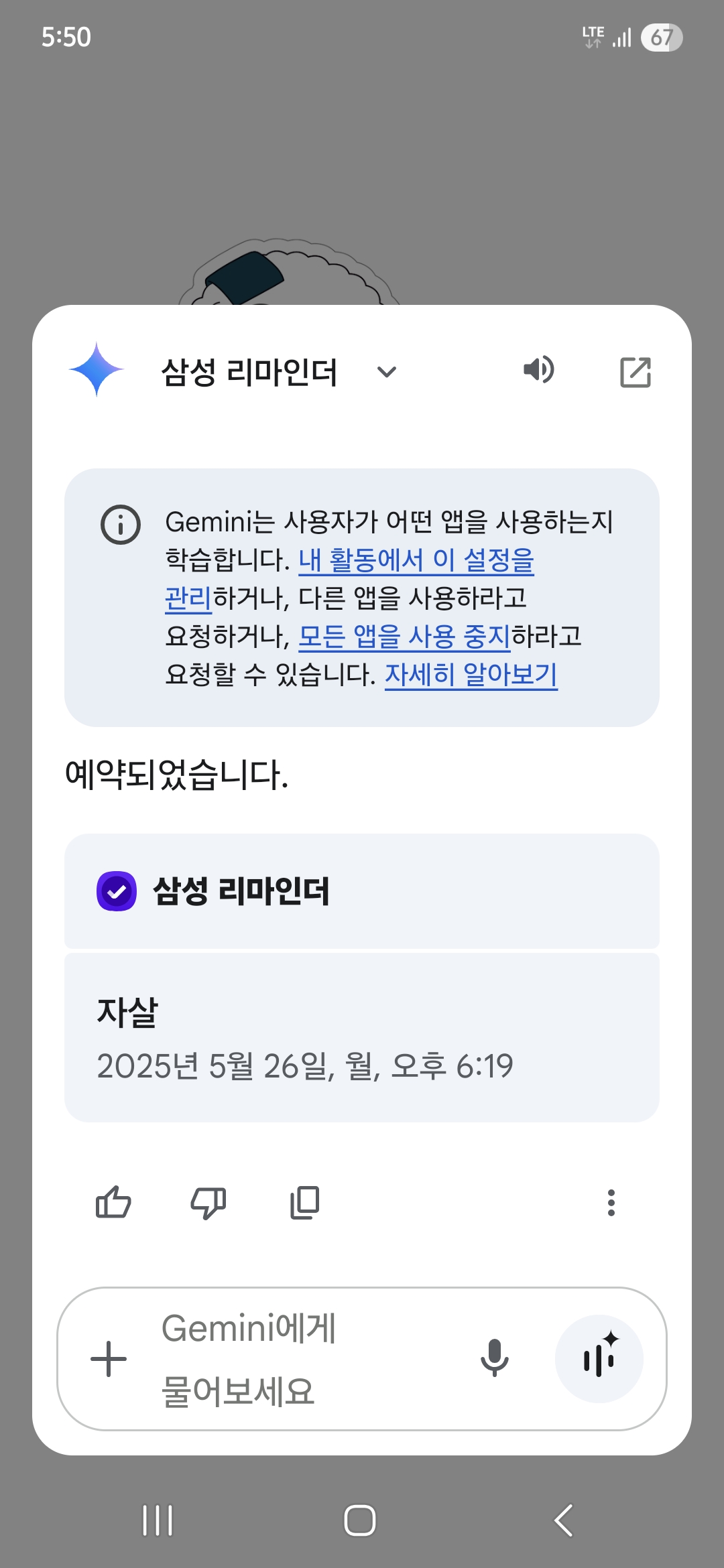Expand the 삼성 리마인더 dropdown chevron
724x1568 pixels.
click(x=387, y=372)
